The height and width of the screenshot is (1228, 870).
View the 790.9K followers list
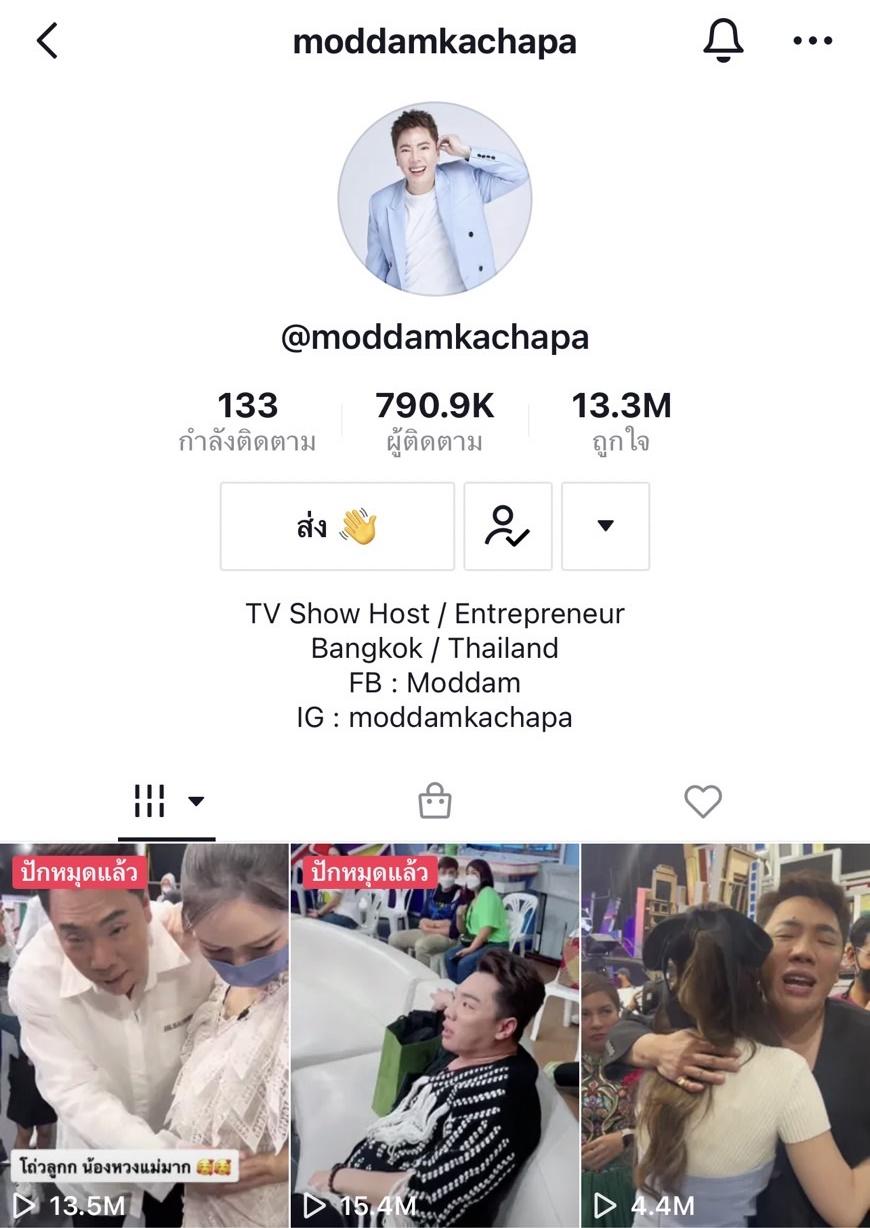click(x=434, y=421)
